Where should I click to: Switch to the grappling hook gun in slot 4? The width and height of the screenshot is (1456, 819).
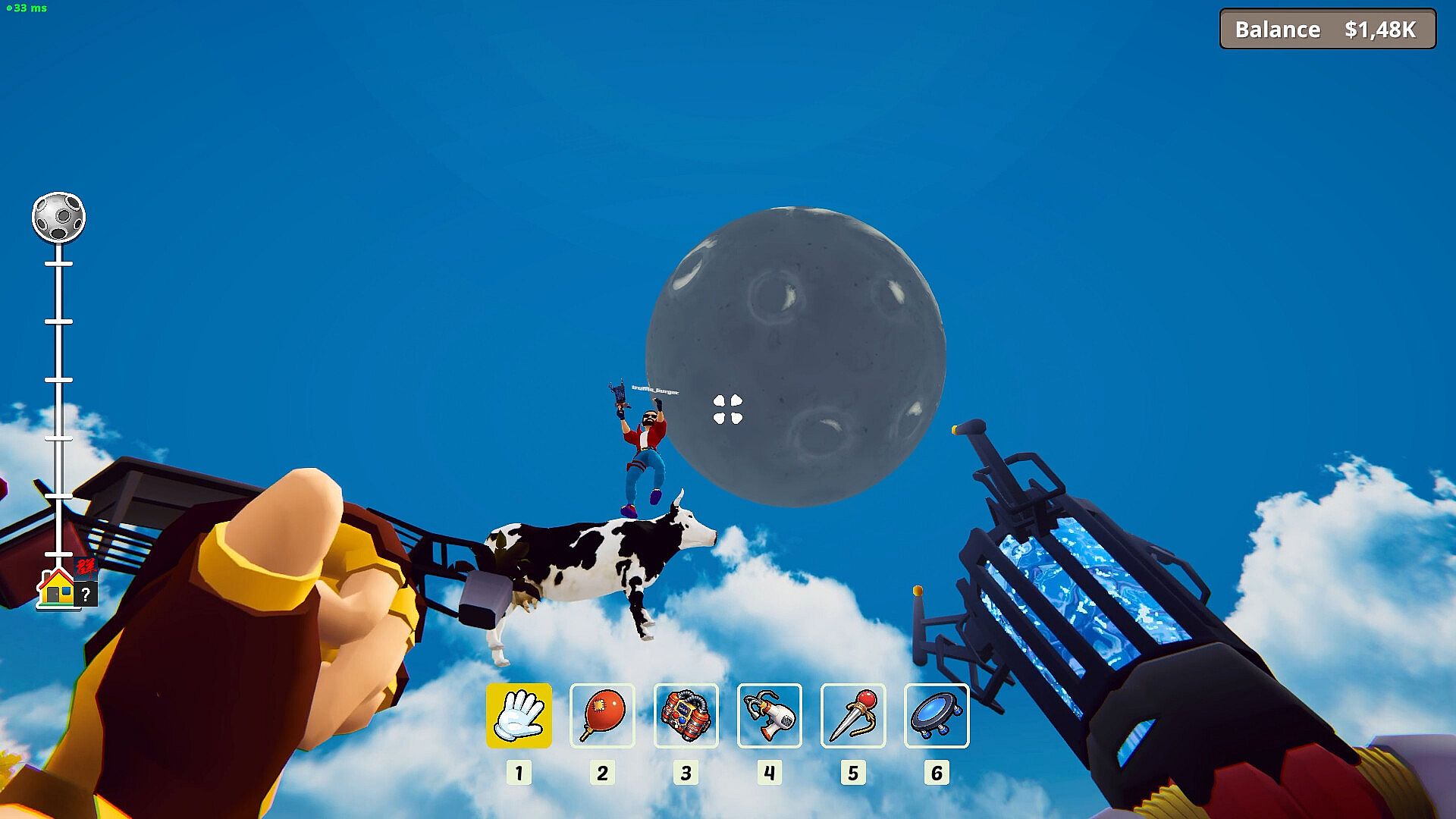pyautogui.click(x=769, y=716)
